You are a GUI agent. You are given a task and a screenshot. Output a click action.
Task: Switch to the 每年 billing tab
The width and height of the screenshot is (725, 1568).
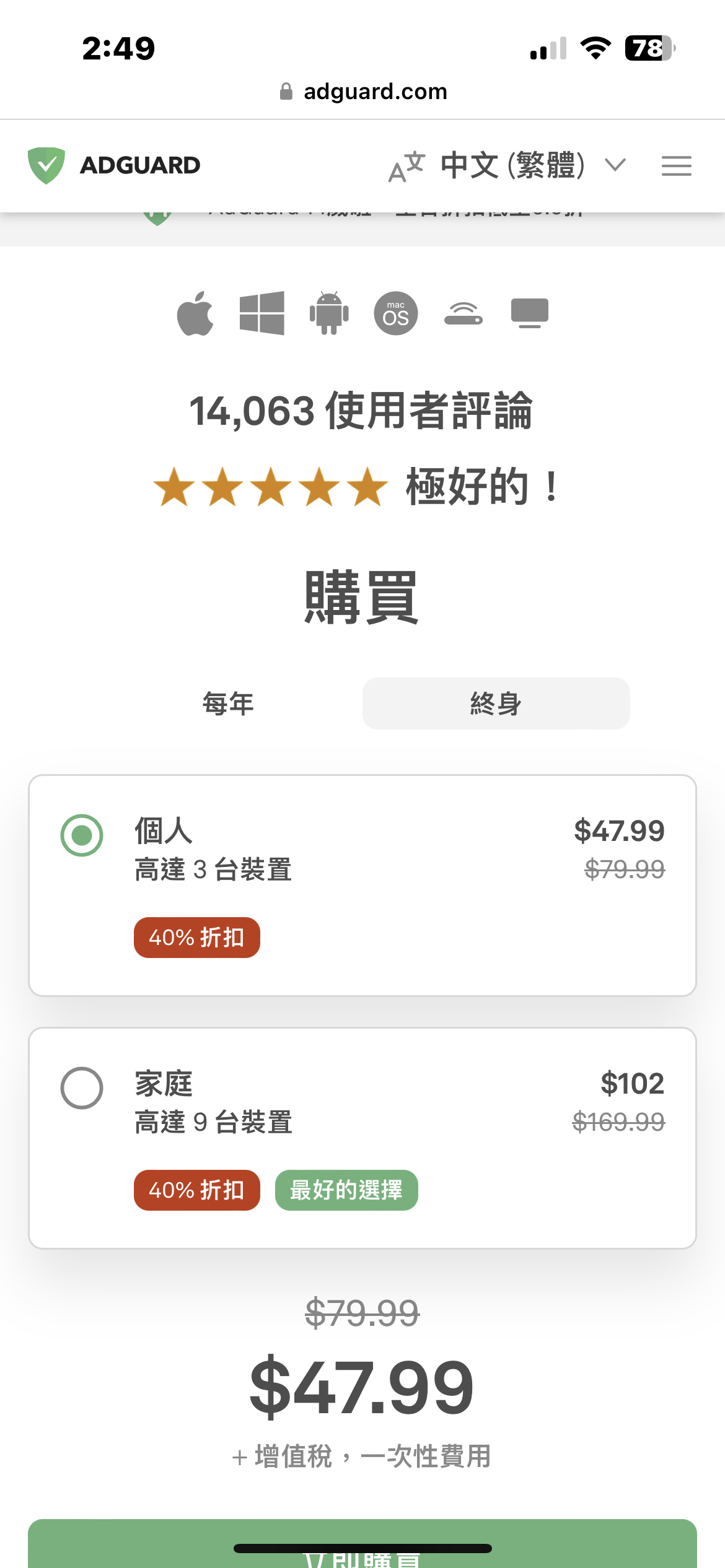(229, 703)
